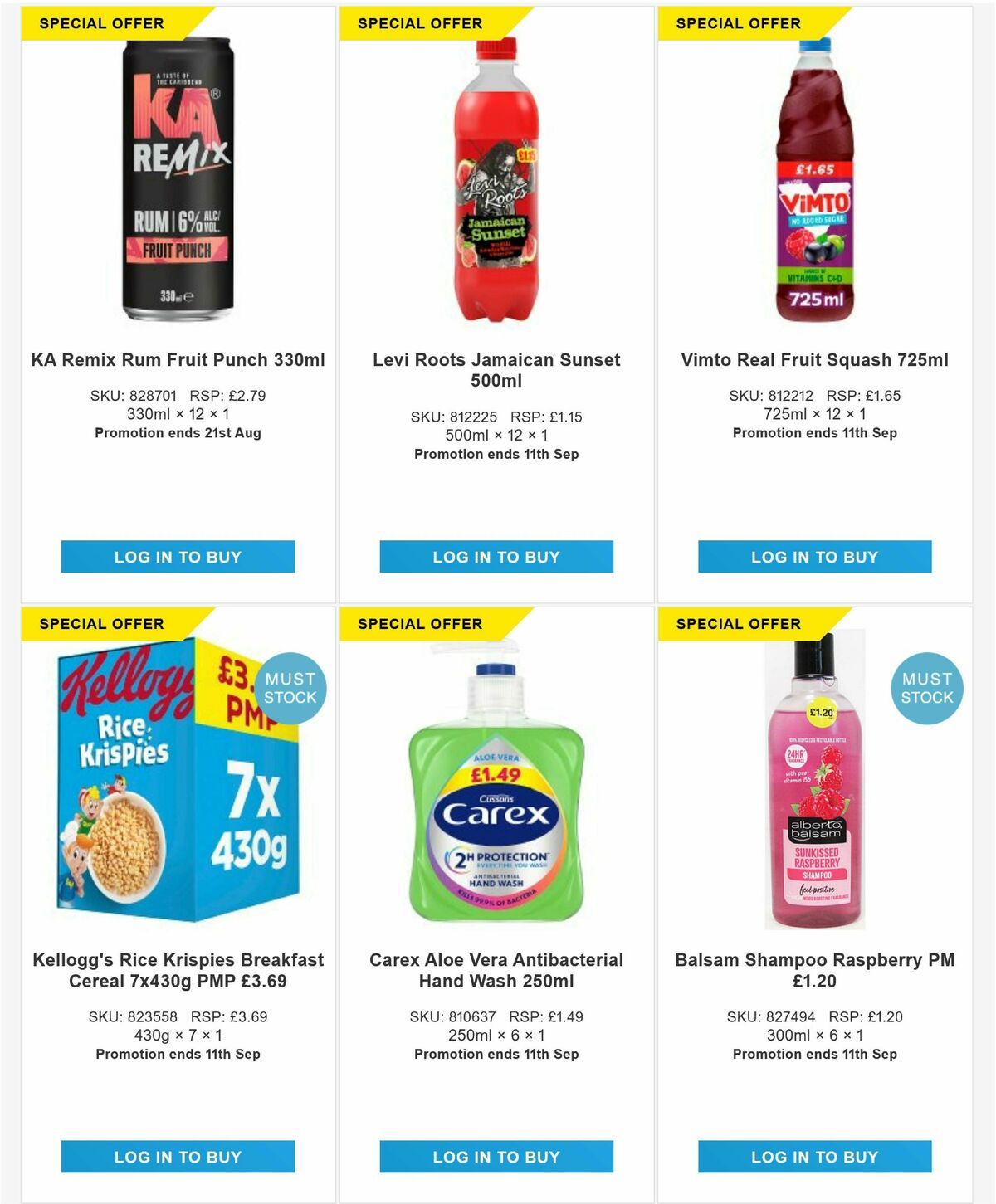Open the KA Remix Rum Fruit Punch product page
Image resolution: width=996 pixels, height=1204 pixels.
pyautogui.click(x=178, y=360)
